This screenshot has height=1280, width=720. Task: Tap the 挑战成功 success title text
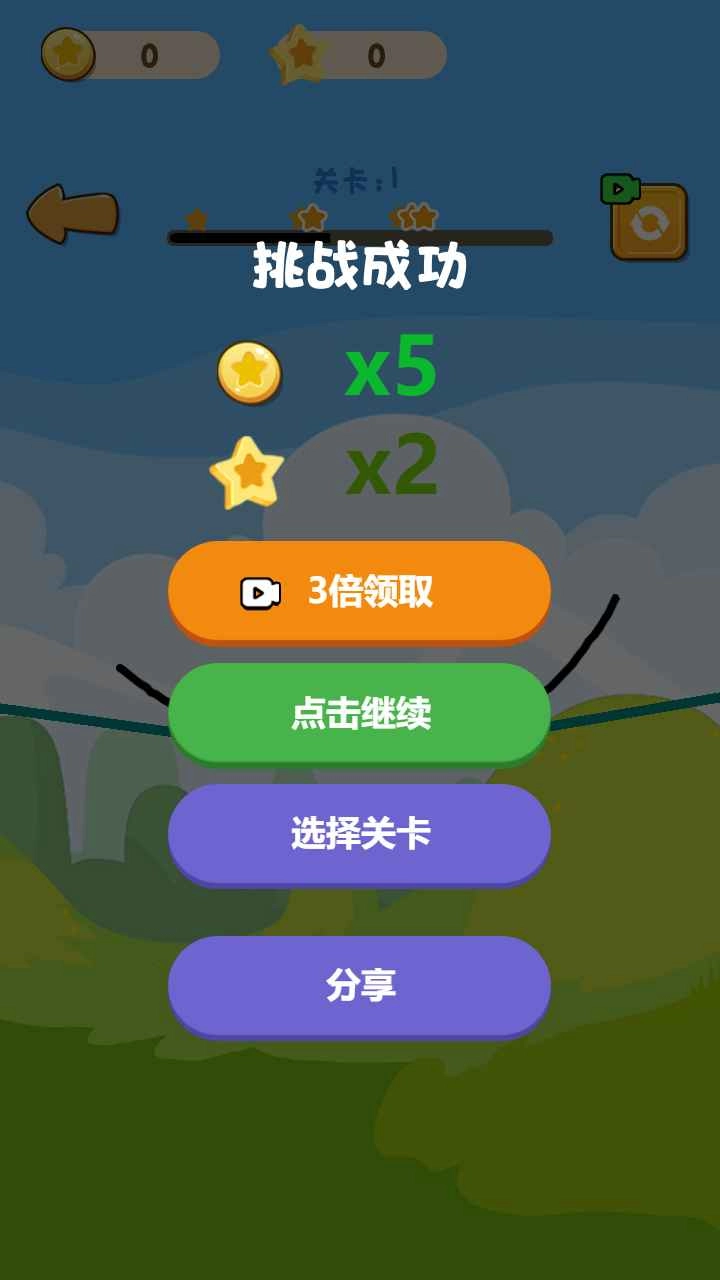coord(360,267)
